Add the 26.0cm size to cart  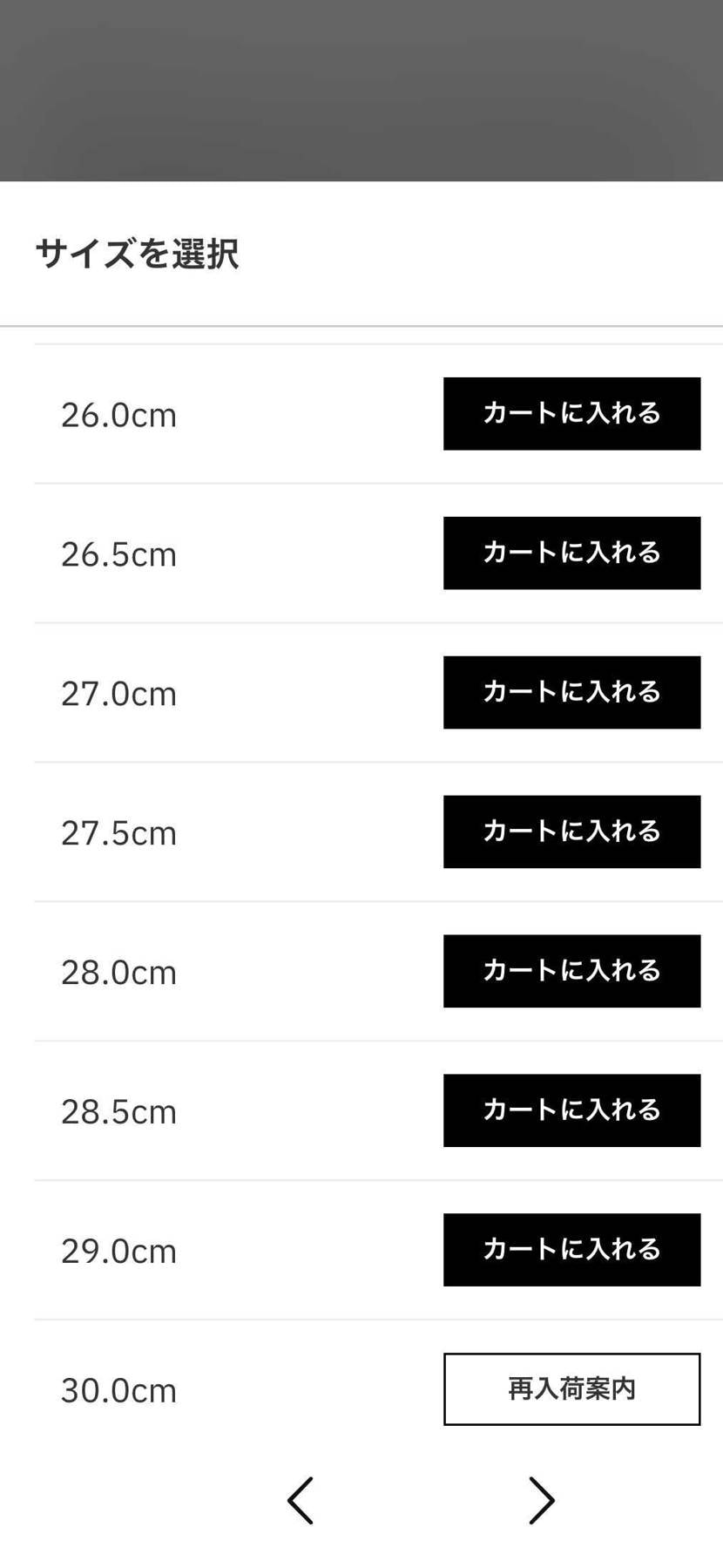[x=571, y=414]
